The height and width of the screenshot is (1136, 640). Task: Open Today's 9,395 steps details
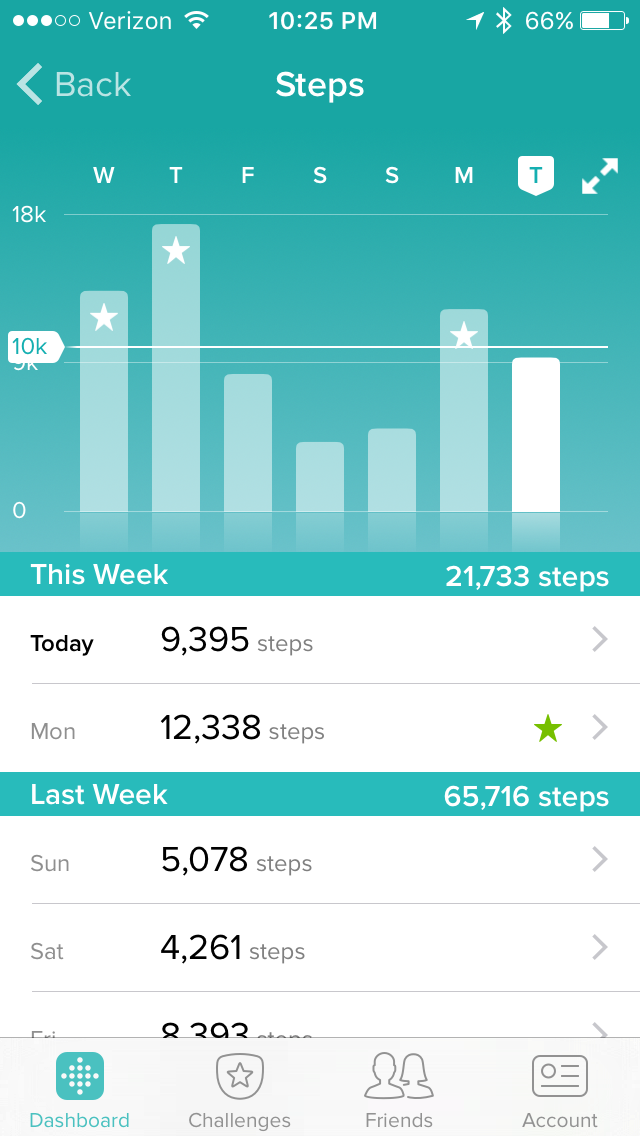click(x=320, y=641)
